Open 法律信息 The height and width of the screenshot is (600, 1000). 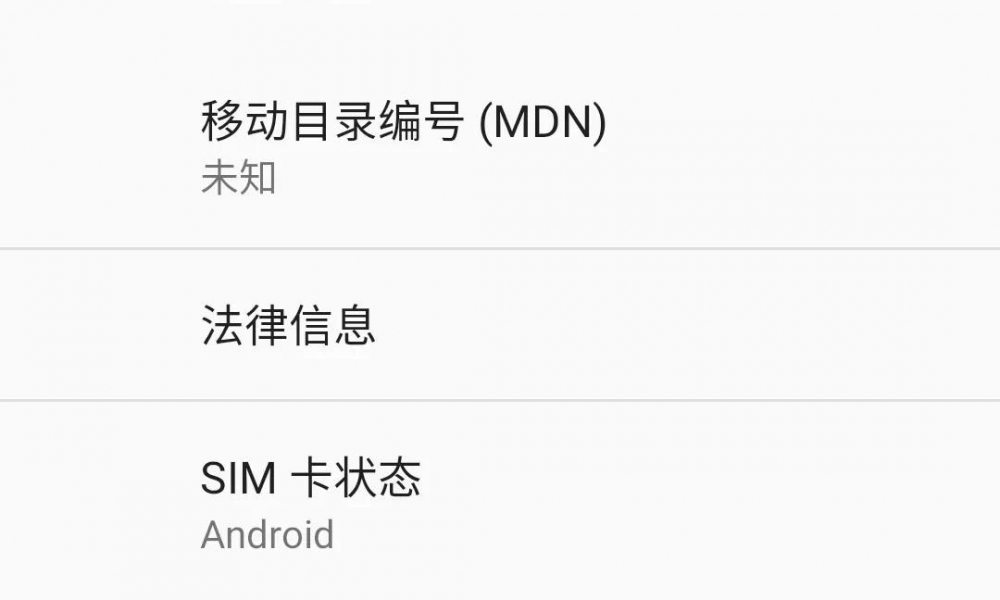click(289, 326)
